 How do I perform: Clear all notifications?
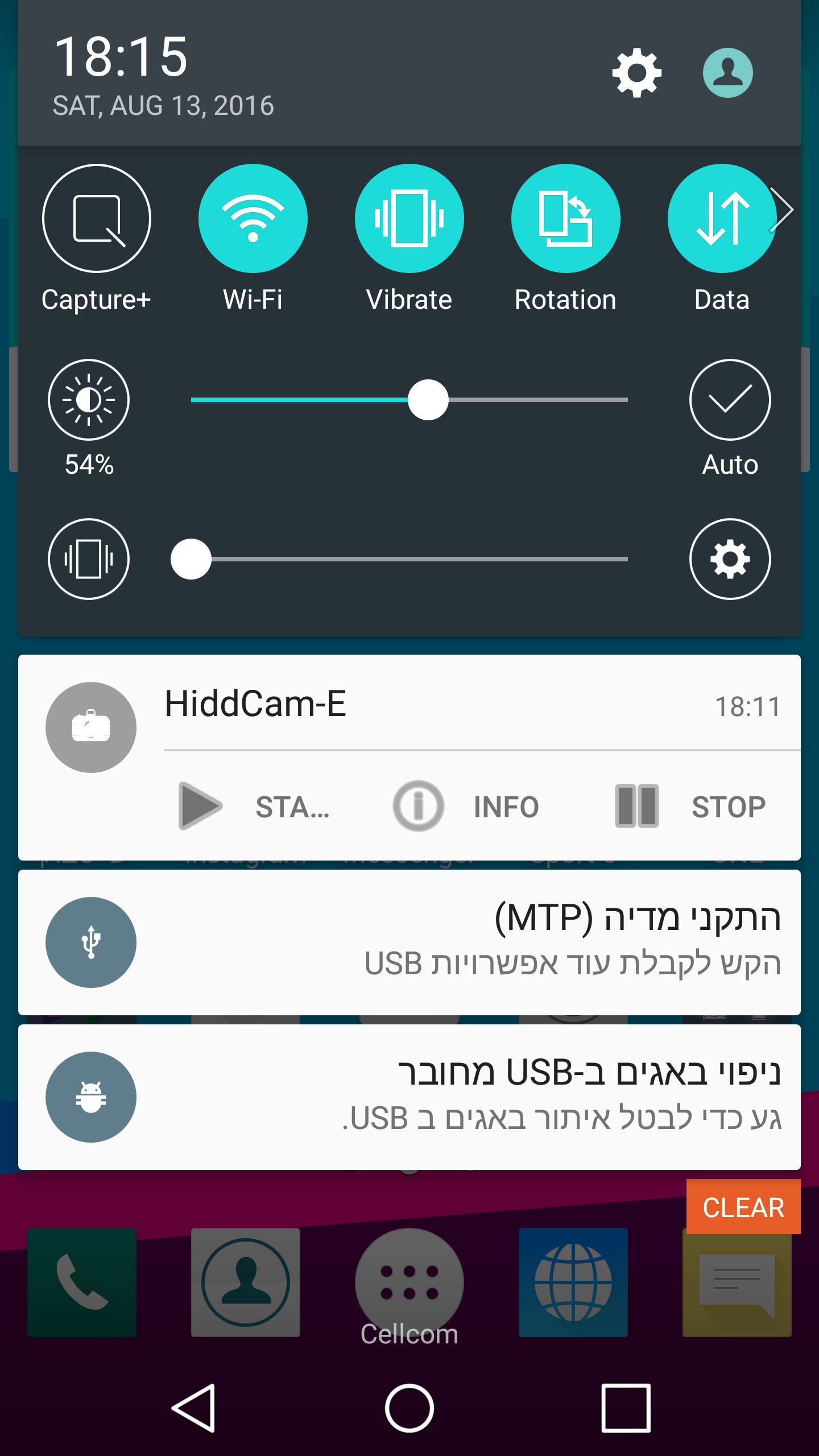[743, 1207]
